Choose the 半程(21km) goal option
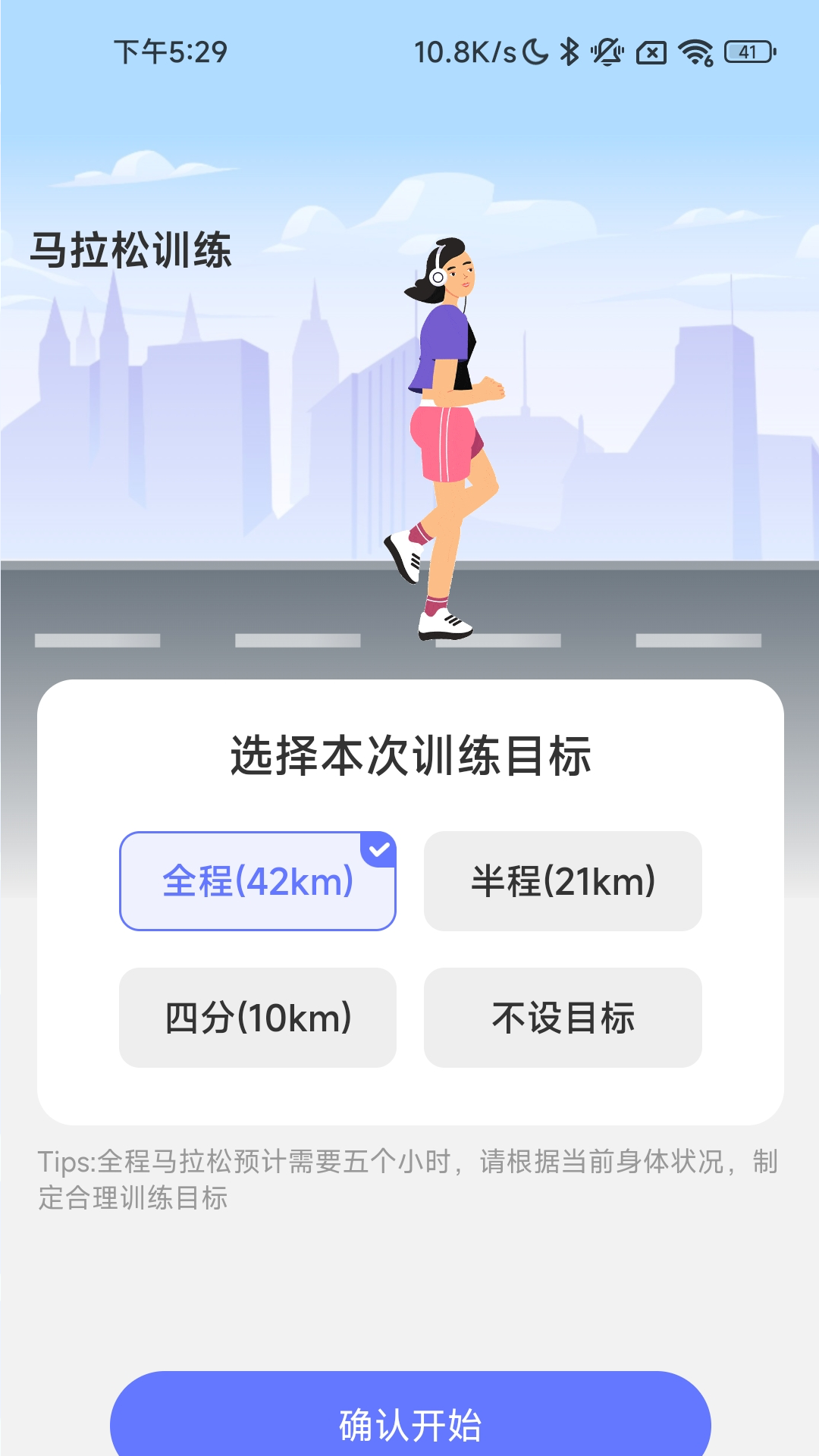Screen dimensions: 819x1456 [563, 881]
